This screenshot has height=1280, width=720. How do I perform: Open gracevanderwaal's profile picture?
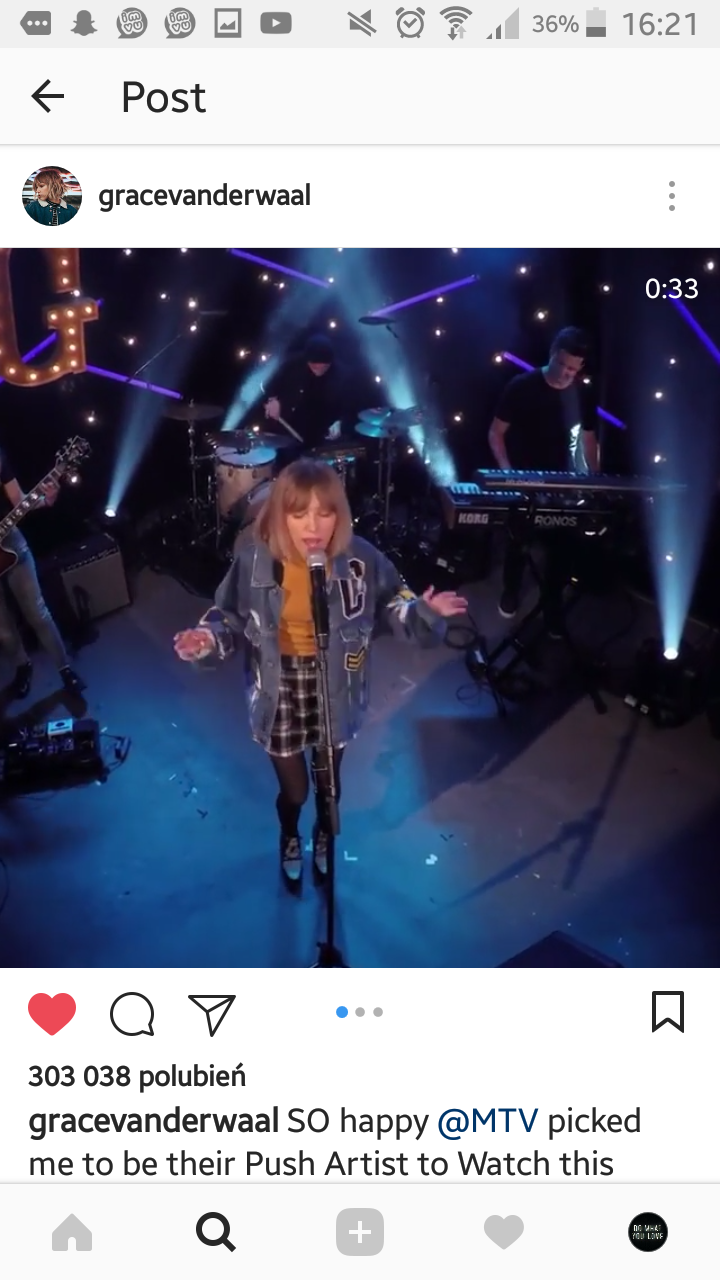click(x=52, y=196)
